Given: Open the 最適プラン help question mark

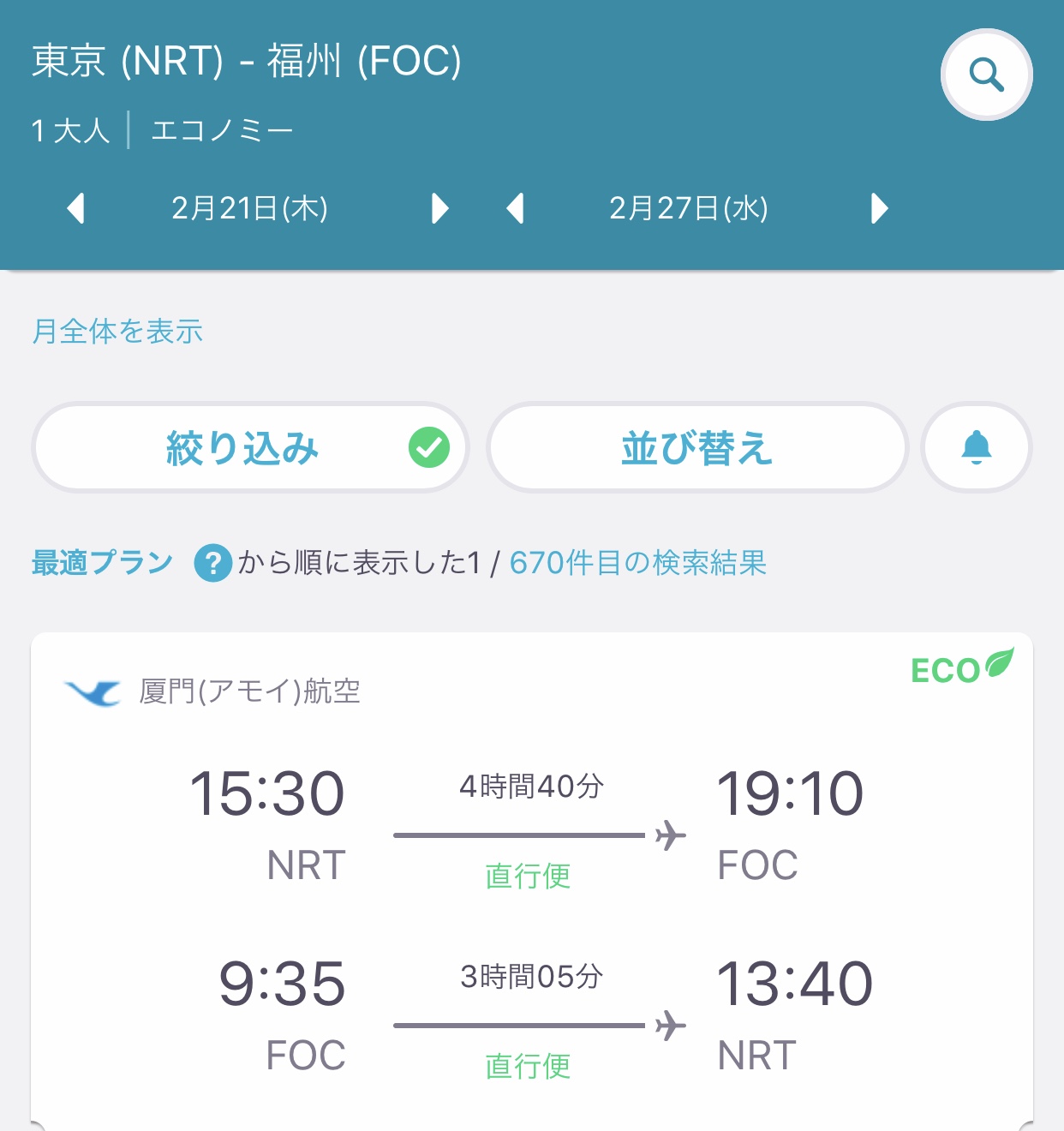Looking at the screenshot, I should tap(212, 564).
